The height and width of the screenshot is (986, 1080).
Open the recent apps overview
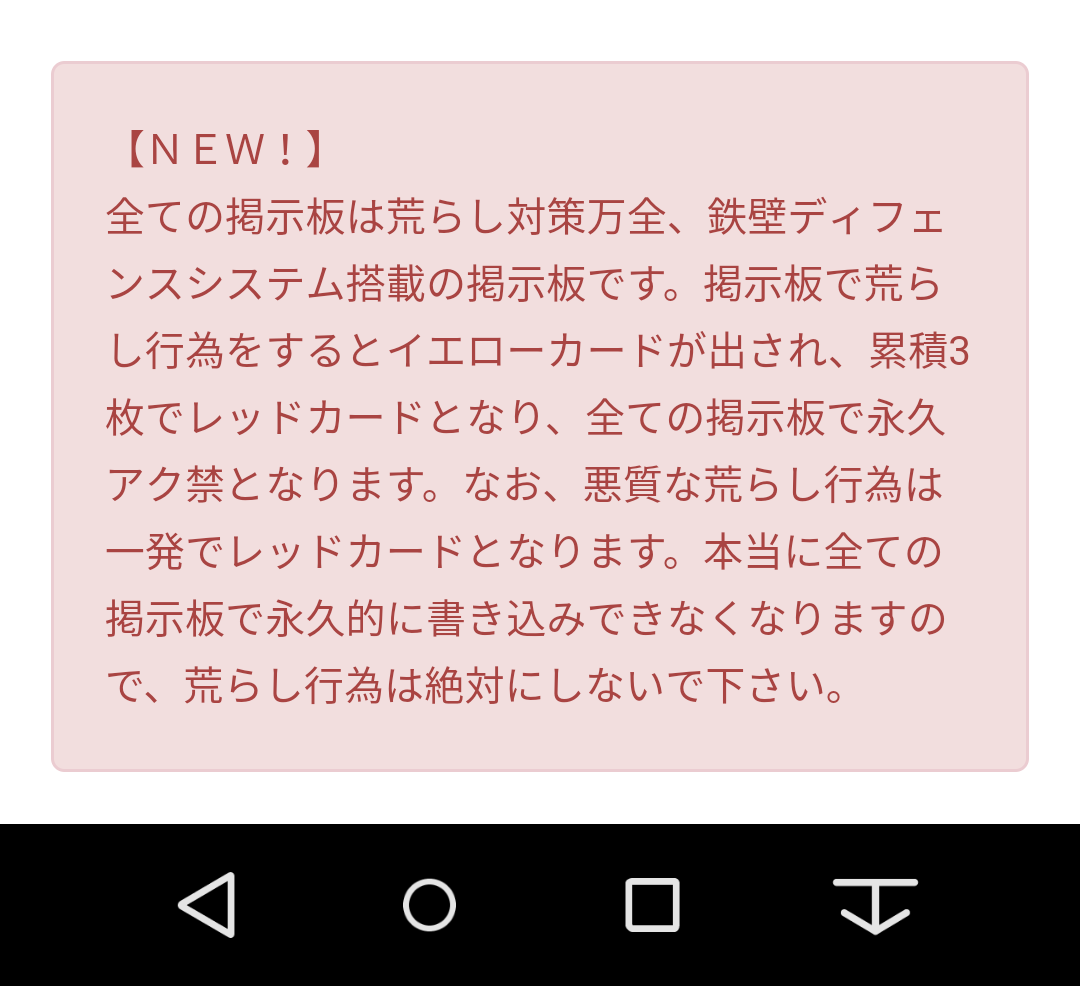tap(652, 905)
